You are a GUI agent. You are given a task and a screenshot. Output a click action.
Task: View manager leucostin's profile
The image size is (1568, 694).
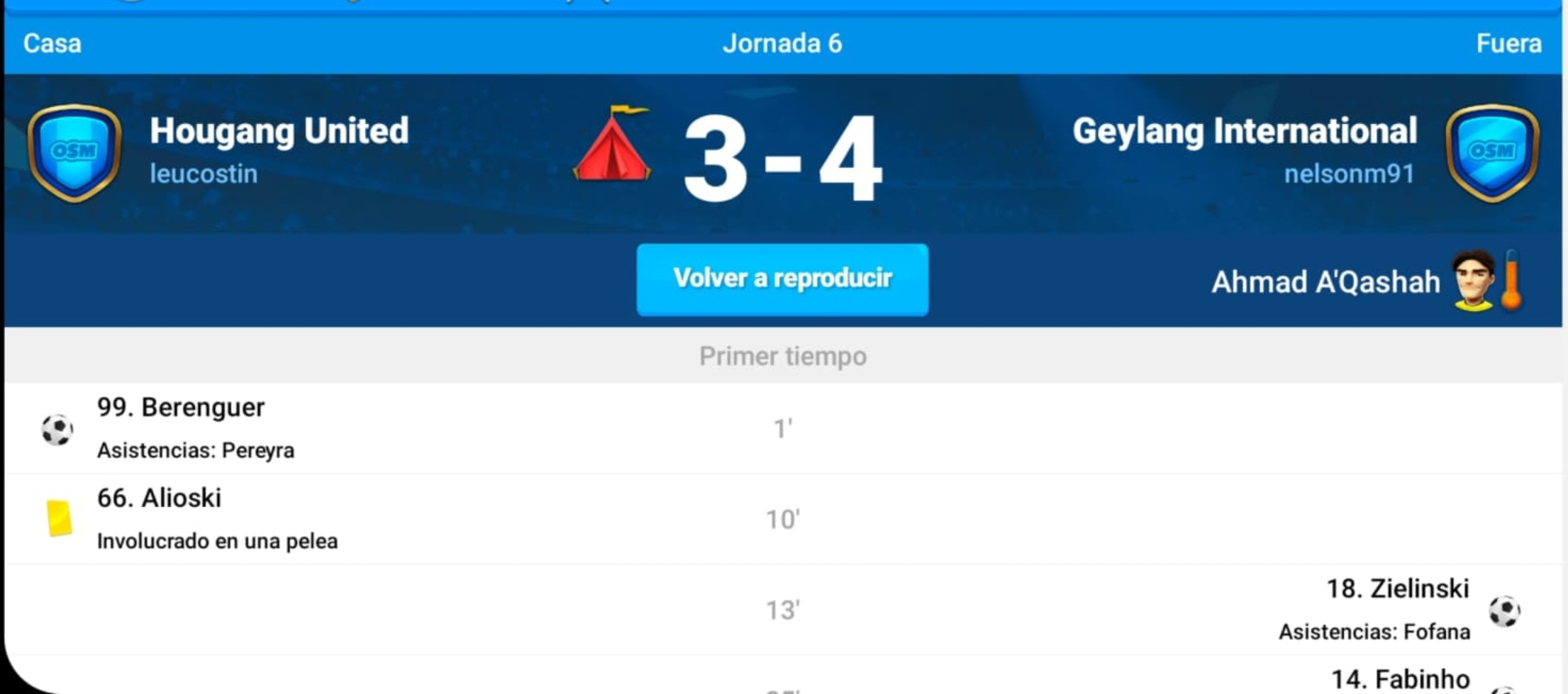pos(204,174)
